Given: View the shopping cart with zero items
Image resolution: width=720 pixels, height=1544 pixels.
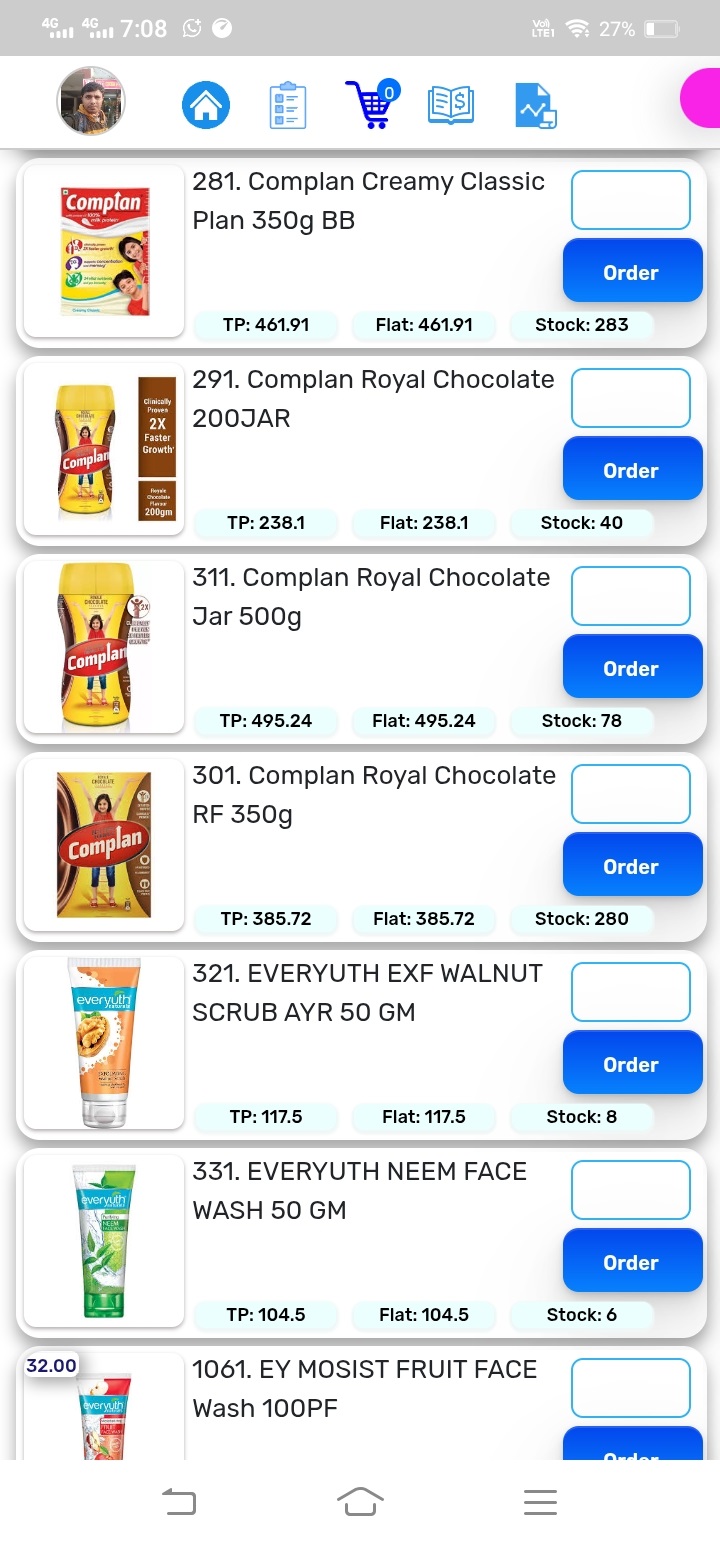Looking at the screenshot, I should coord(370,103).
